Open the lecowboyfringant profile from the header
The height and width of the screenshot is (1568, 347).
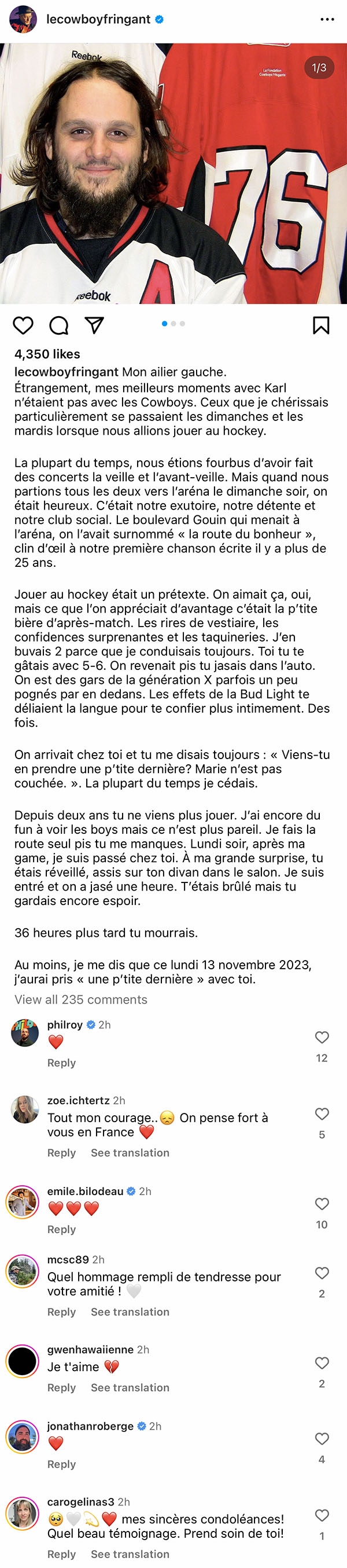pyautogui.click(x=98, y=20)
